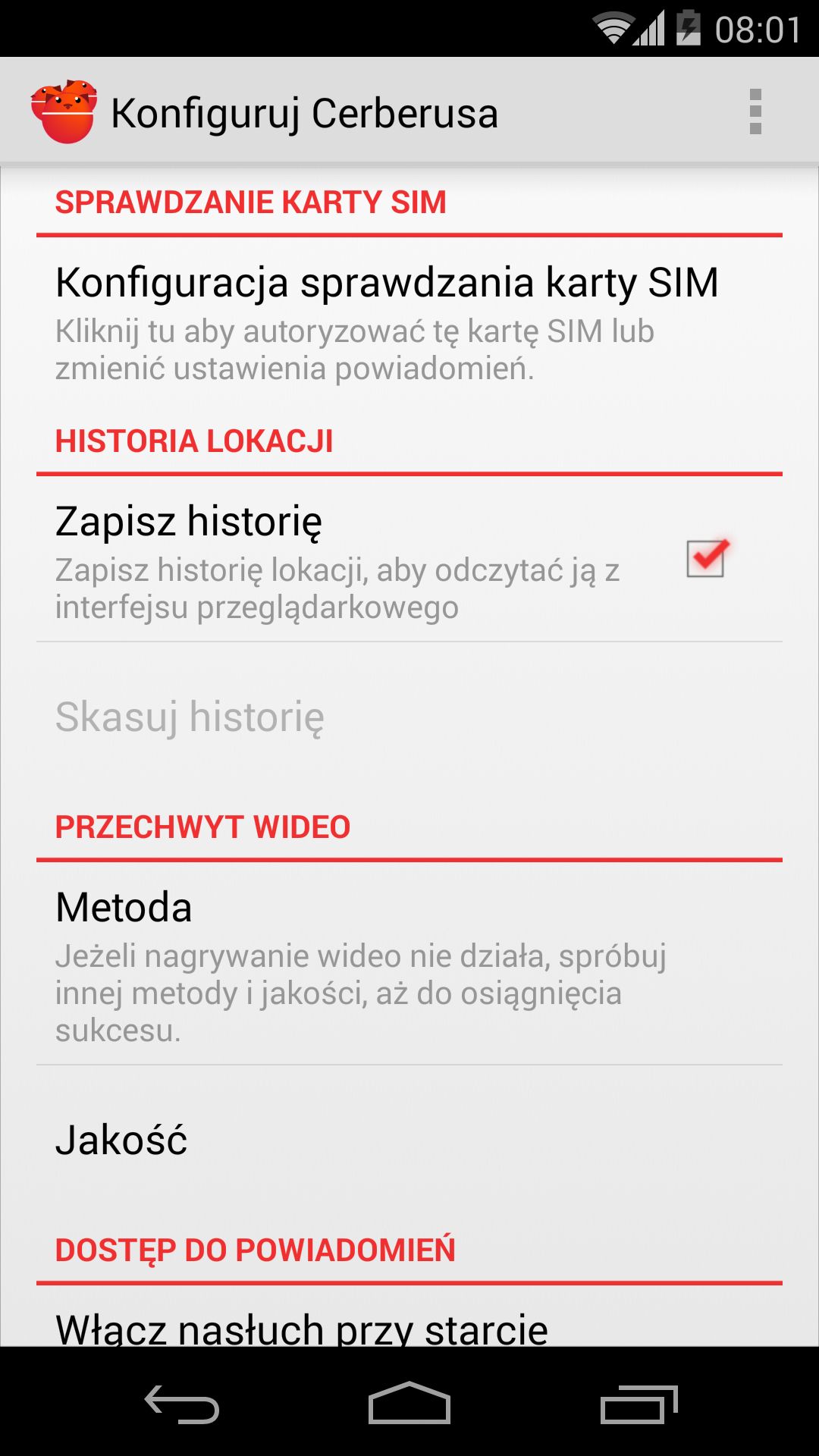Viewport: 819px width, 1456px height.
Task: Open the overflow menu
Action: [x=755, y=112]
